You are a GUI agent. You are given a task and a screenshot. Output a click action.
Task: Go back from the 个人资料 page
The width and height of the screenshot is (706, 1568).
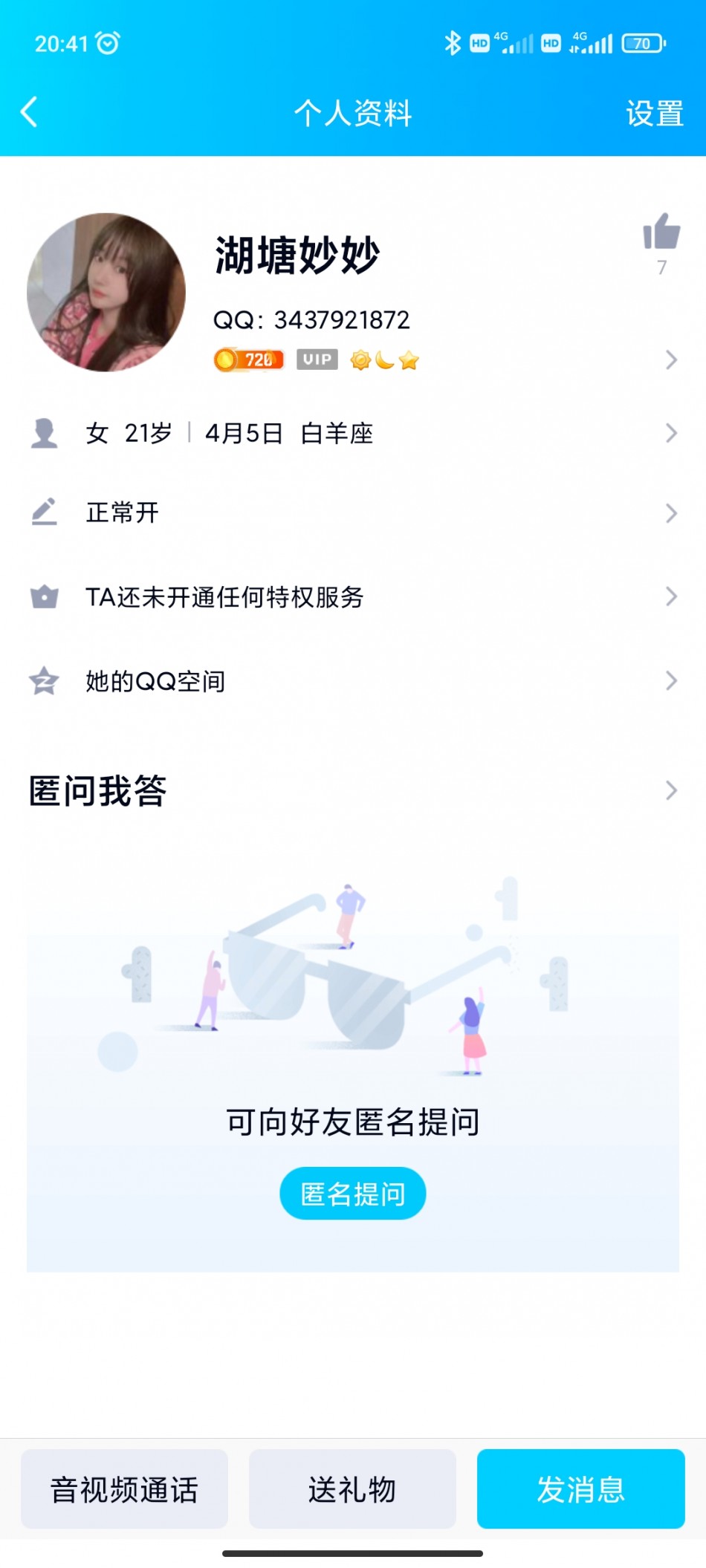[30, 113]
